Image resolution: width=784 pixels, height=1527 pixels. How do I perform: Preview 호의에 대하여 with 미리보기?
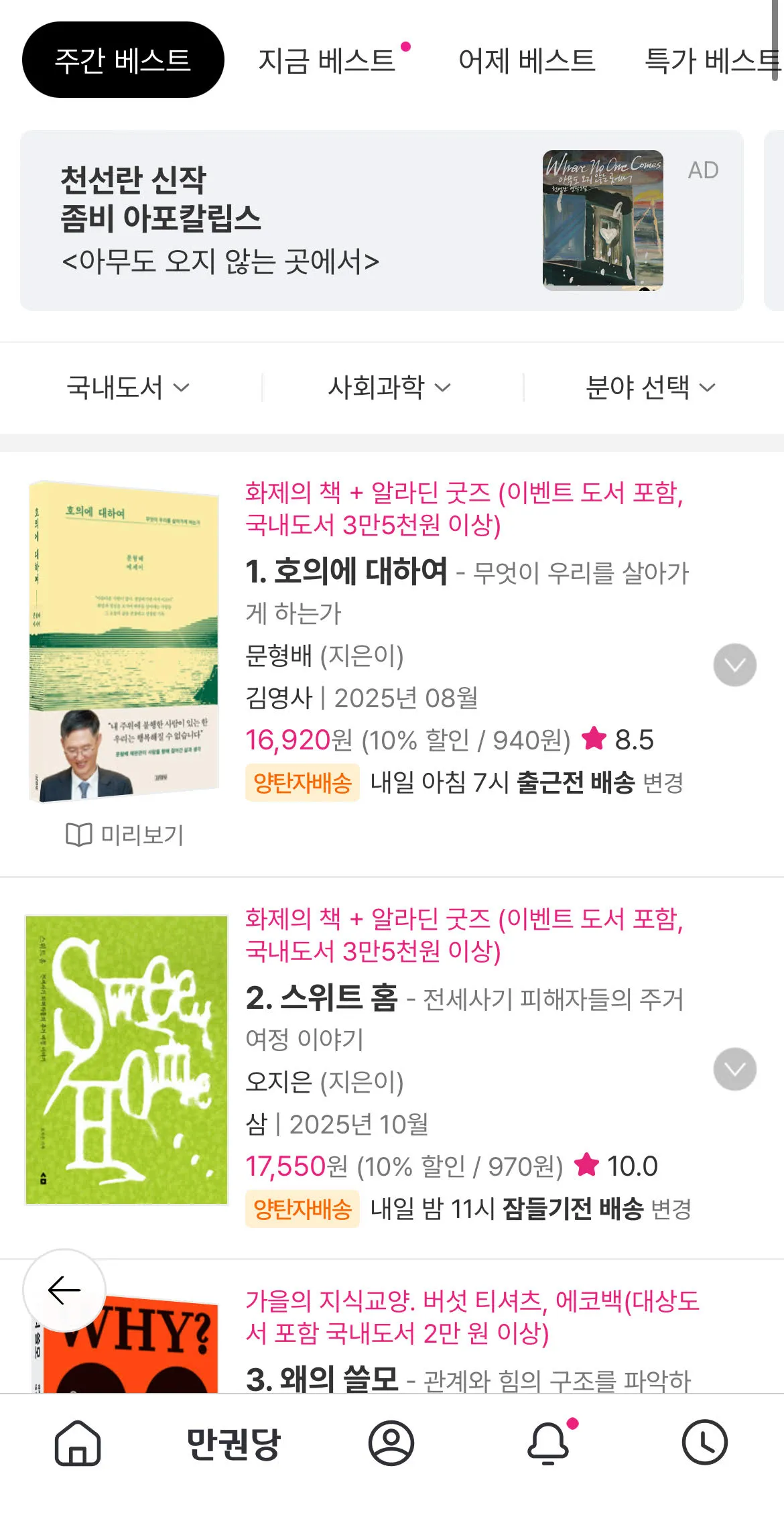click(125, 835)
